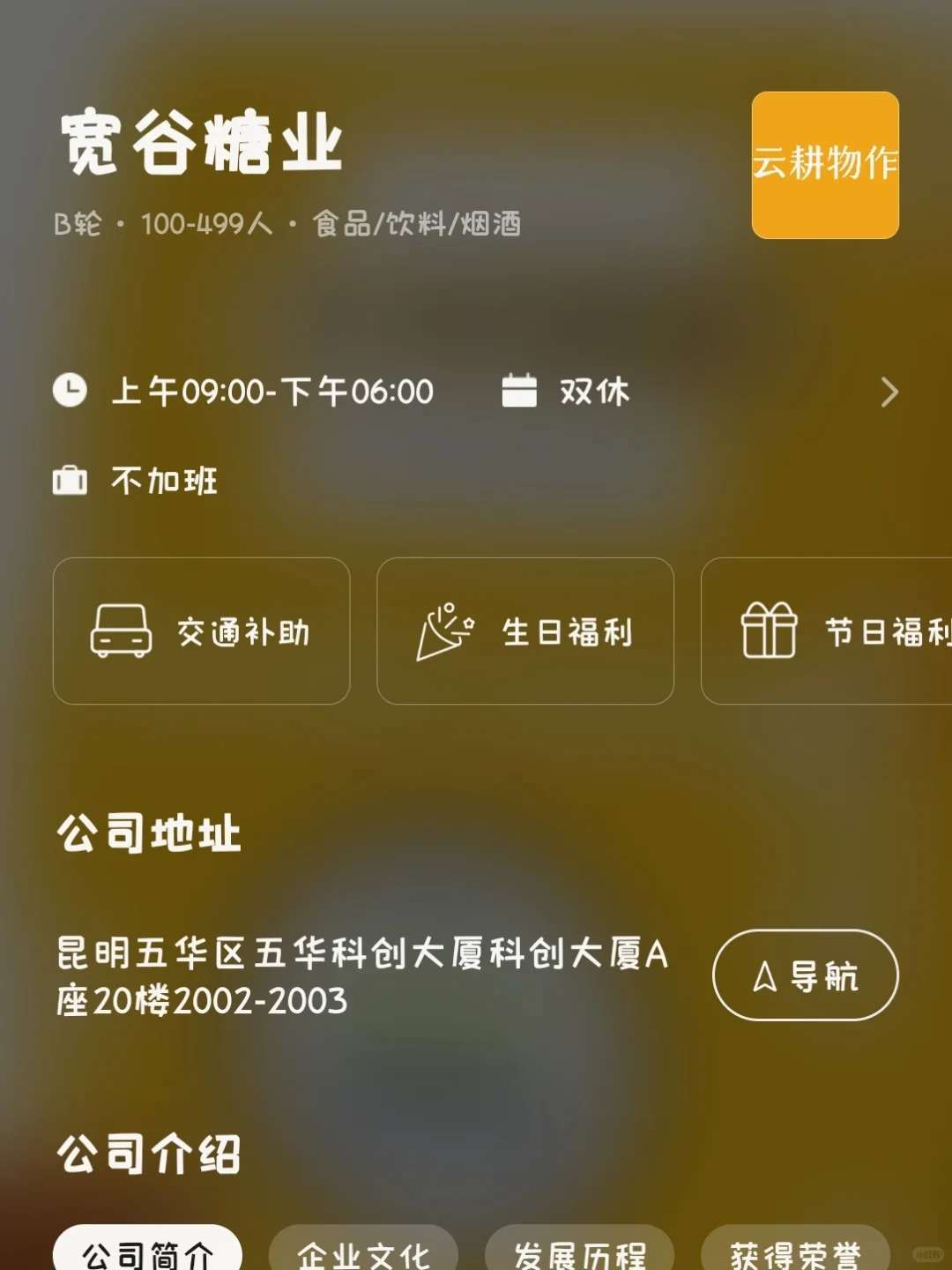Select the 公司简介 tab
Image resolution: width=952 pixels, height=1270 pixels.
pyautogui.click(x=148, y=1252)
